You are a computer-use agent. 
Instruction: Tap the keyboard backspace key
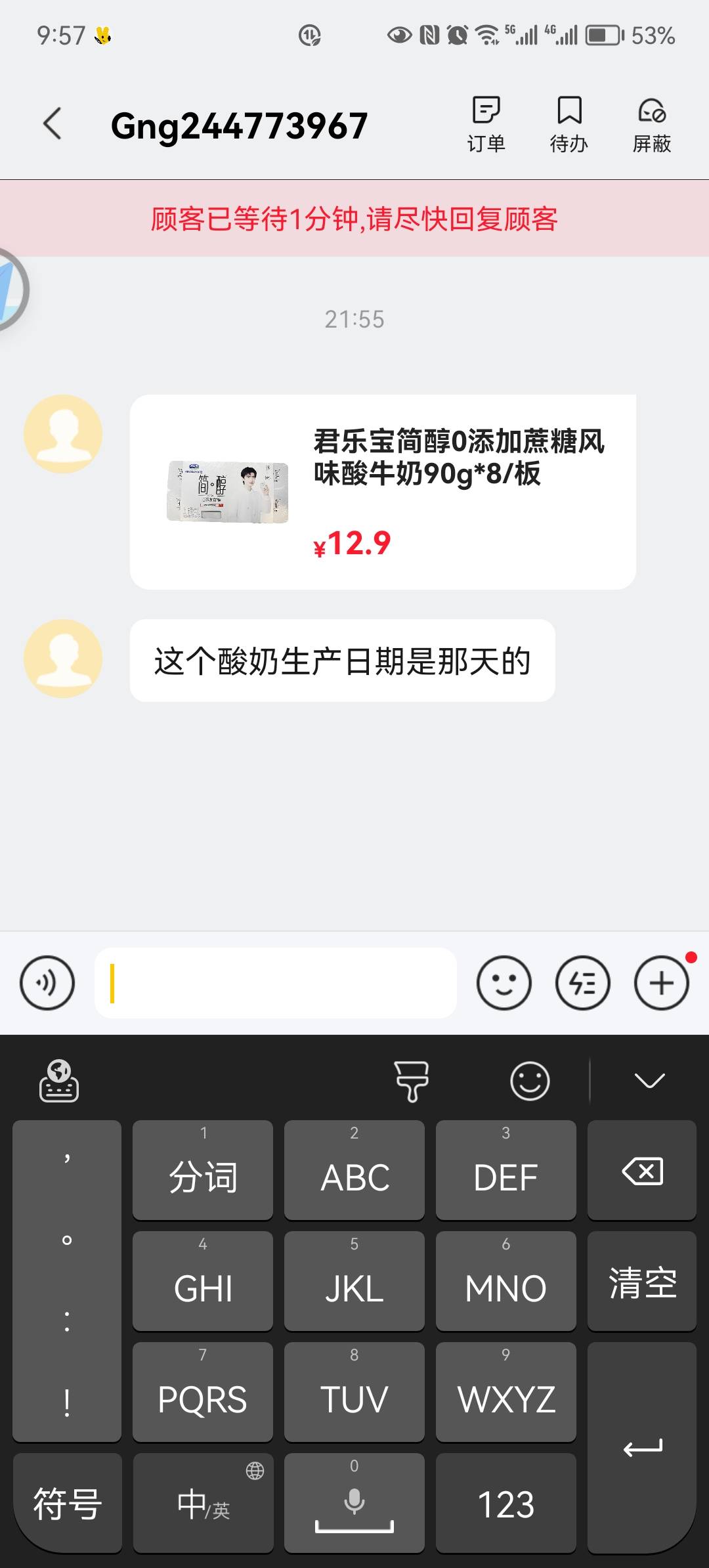point(642,1171)
